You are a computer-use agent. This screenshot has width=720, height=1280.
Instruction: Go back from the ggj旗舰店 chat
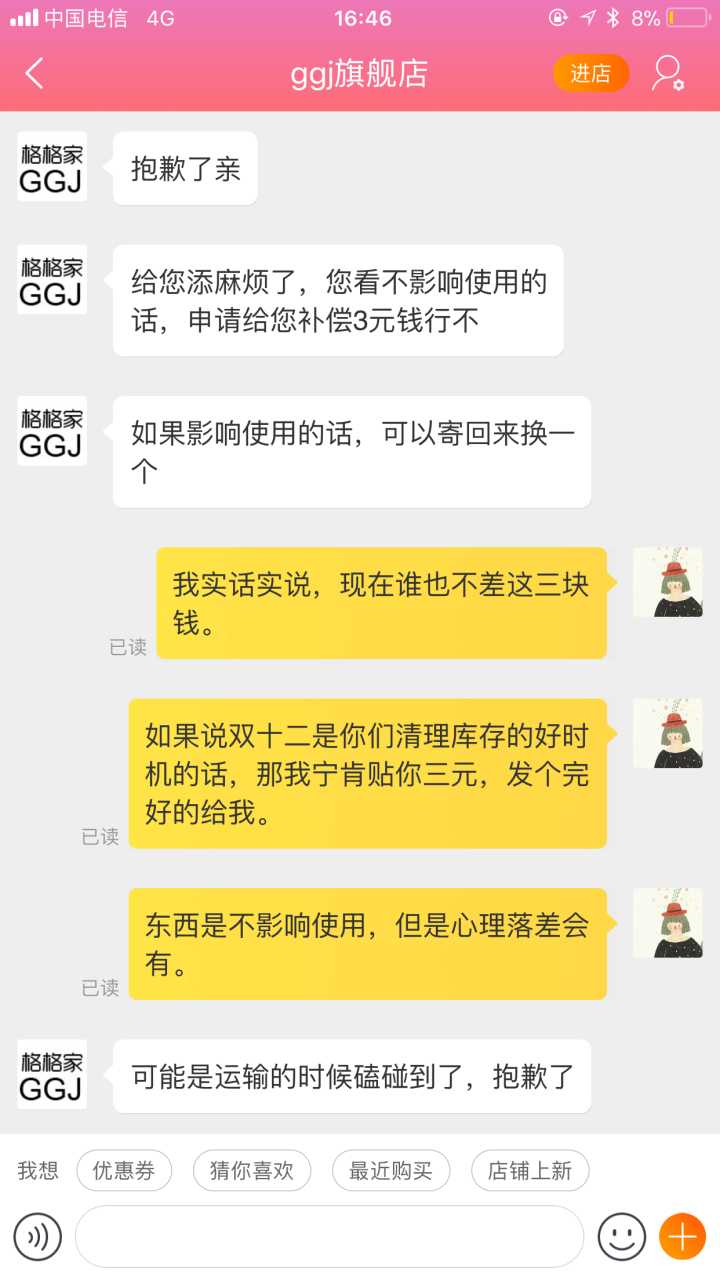(x=35, y=73)
